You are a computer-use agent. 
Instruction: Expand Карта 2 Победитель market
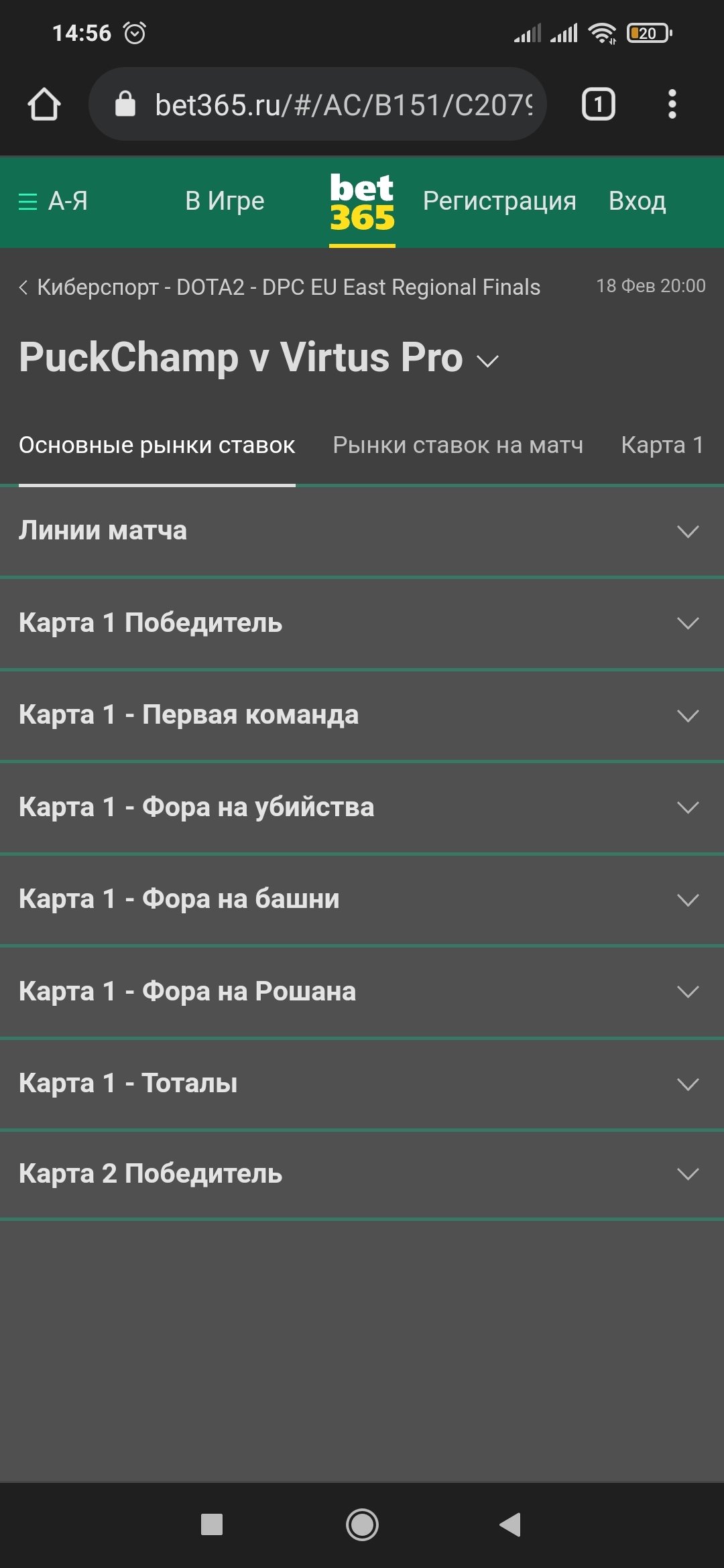pyautogui.click(x=362, y=1174)
